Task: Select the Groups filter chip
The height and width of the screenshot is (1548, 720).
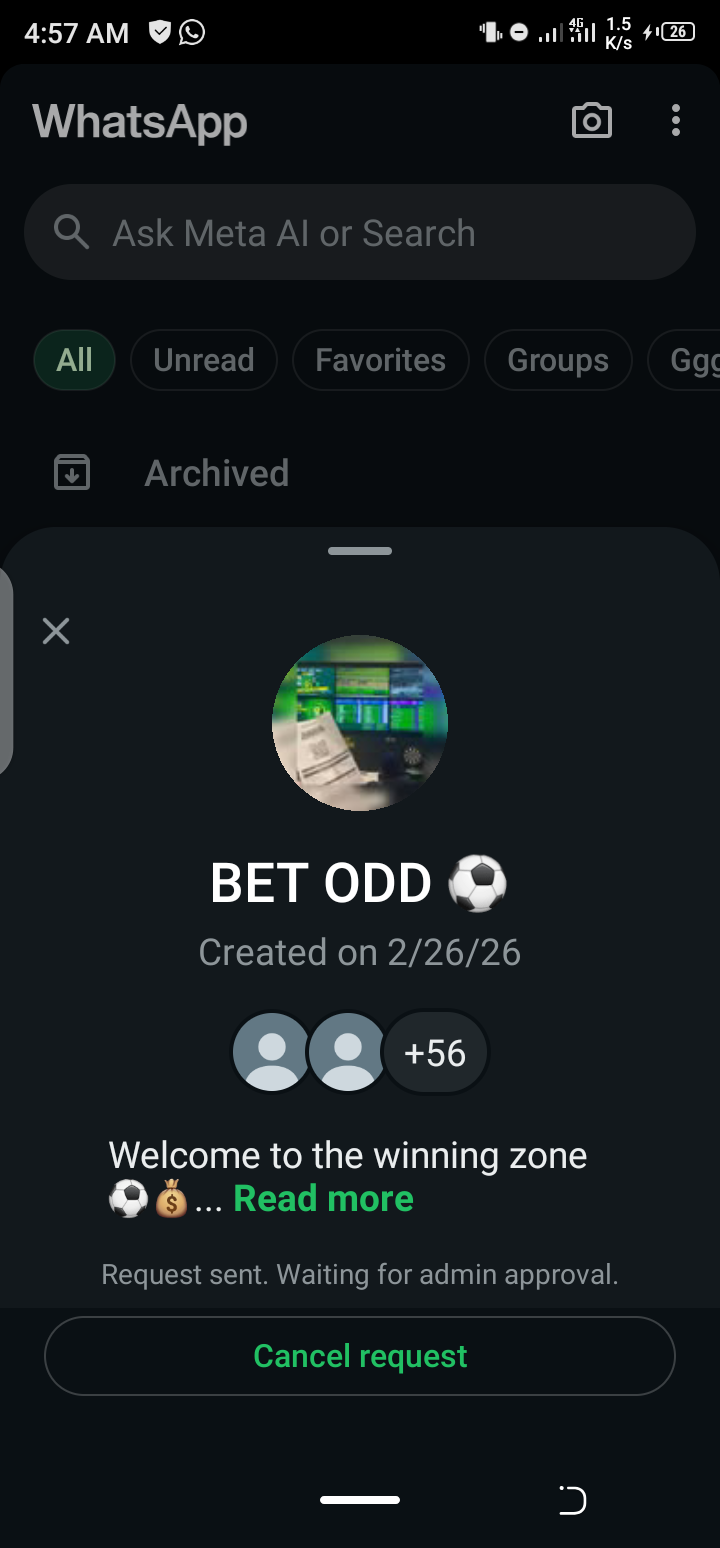Action: point(558,360)
